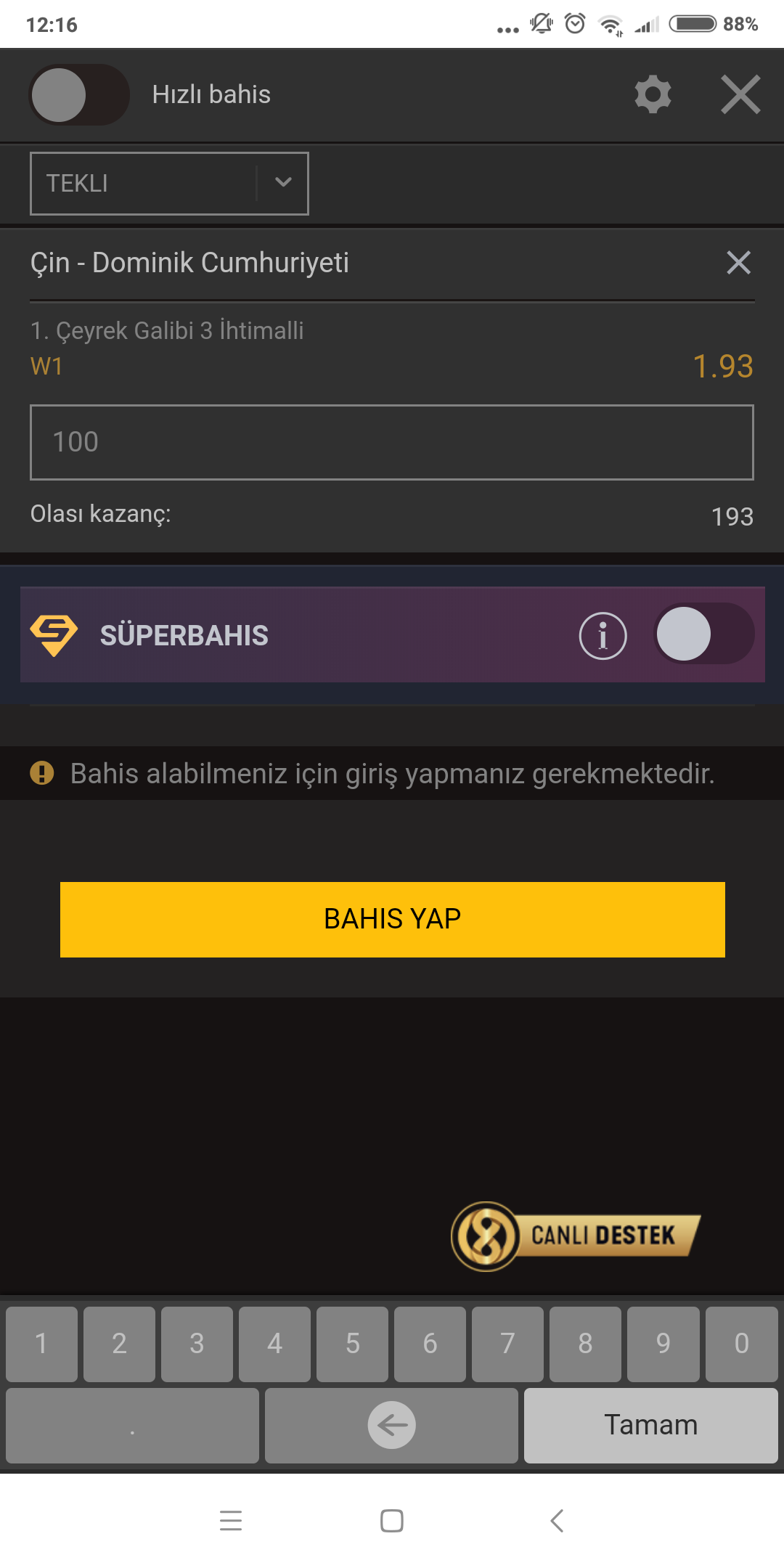784x1568 pixels.
Task: Enter a decimal point on the keypad
Action: [x=132, y=1425]
